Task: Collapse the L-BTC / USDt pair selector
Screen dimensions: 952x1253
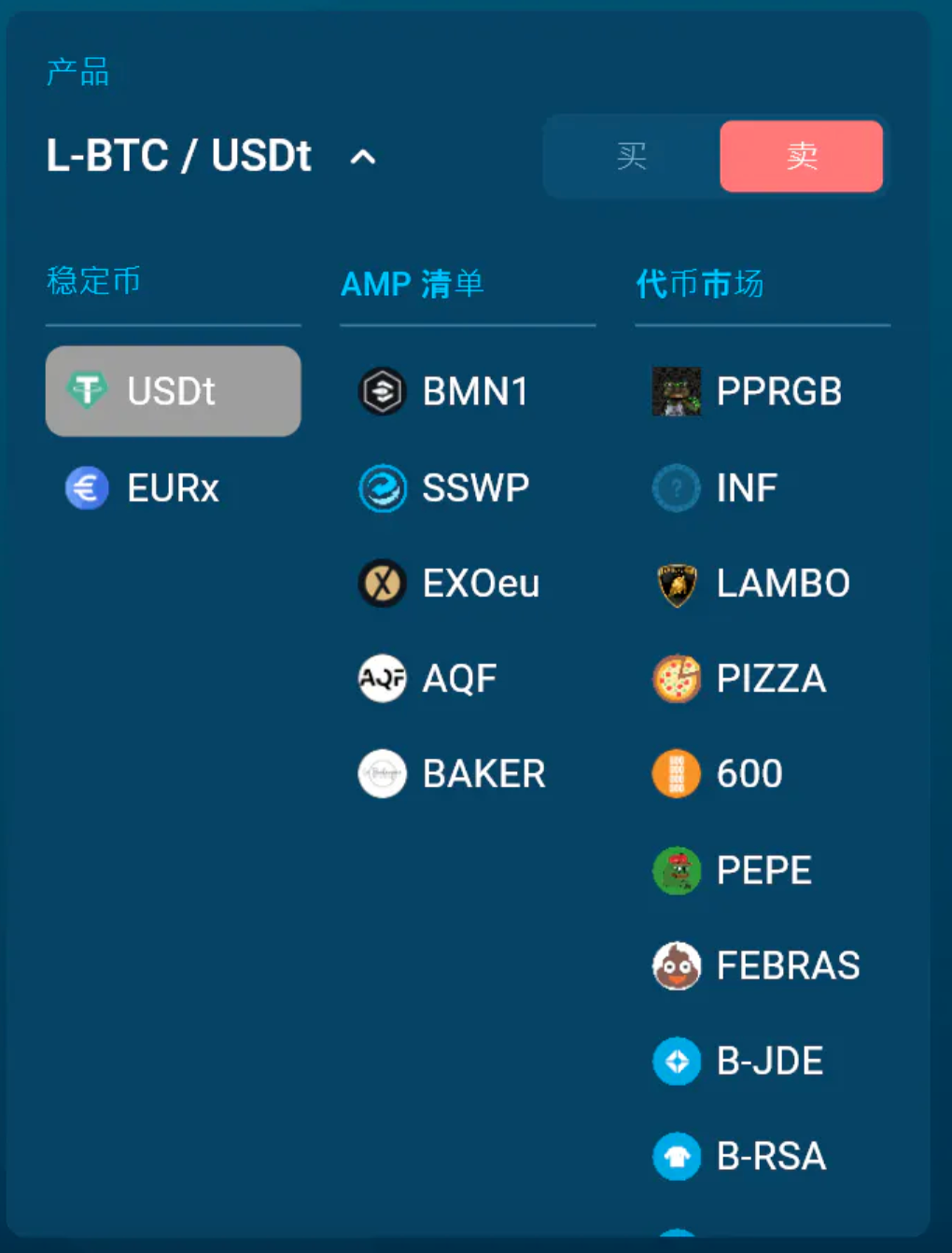Action: pos(364,157)
